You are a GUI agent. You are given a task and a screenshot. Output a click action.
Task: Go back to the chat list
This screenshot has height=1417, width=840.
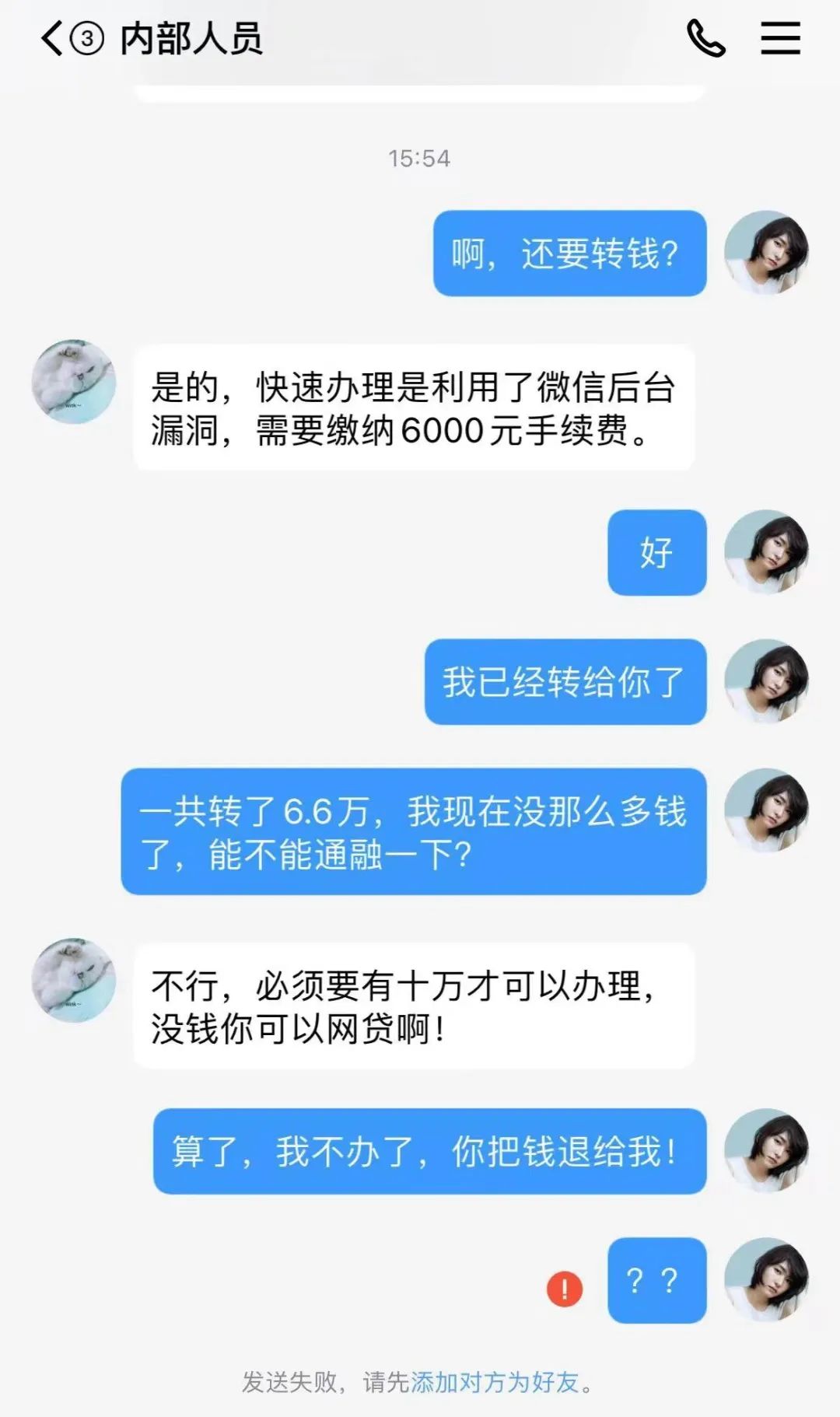(x=53, y=38)
